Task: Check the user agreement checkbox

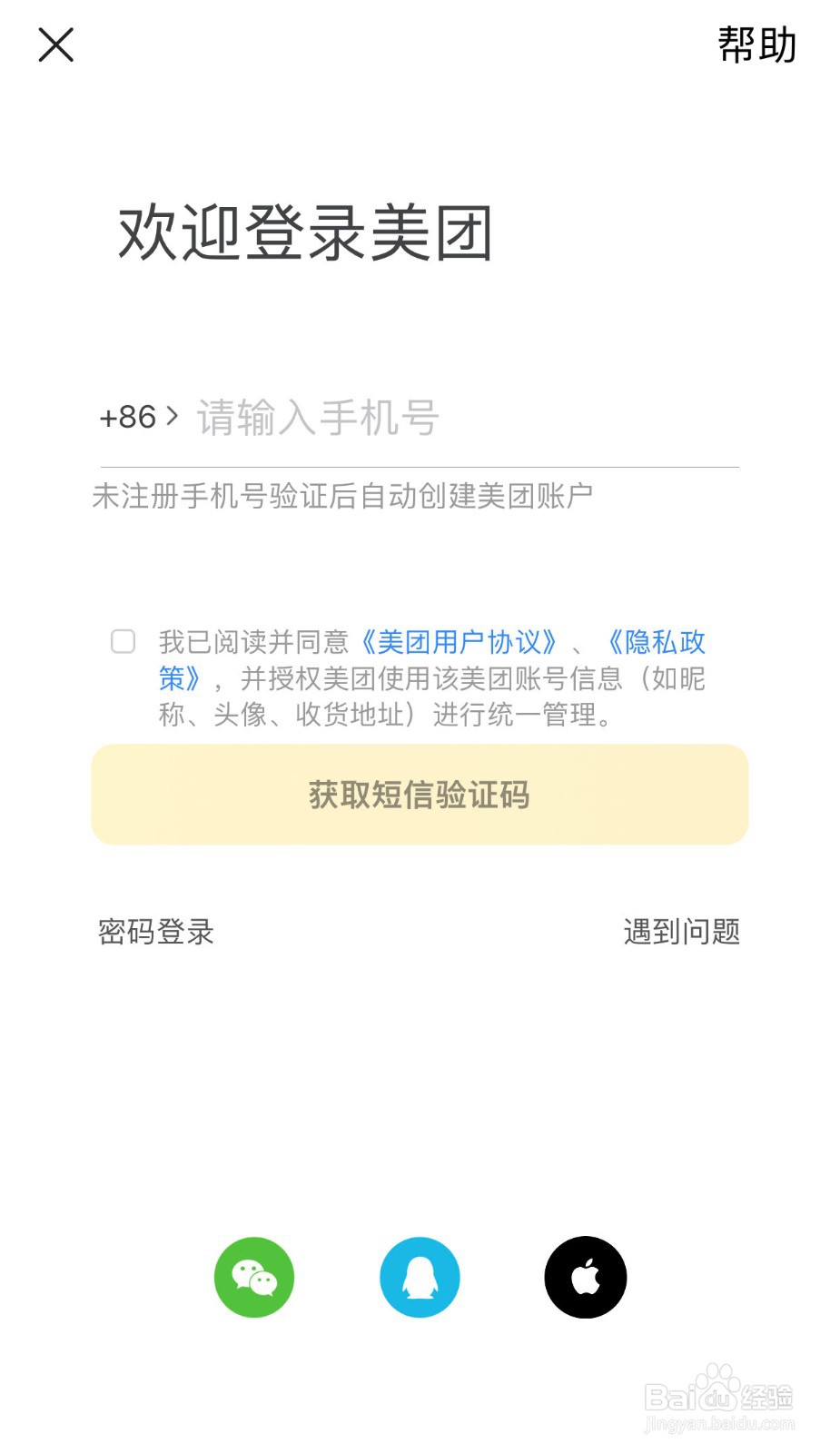Action: pyautogui.click(x=121, y=640)
